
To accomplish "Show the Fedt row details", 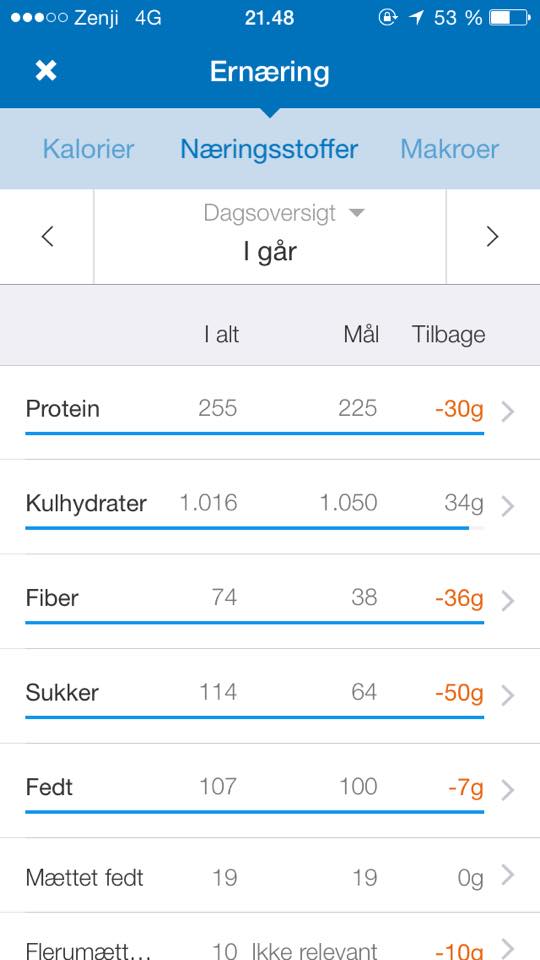I will (x=270, y=790).
